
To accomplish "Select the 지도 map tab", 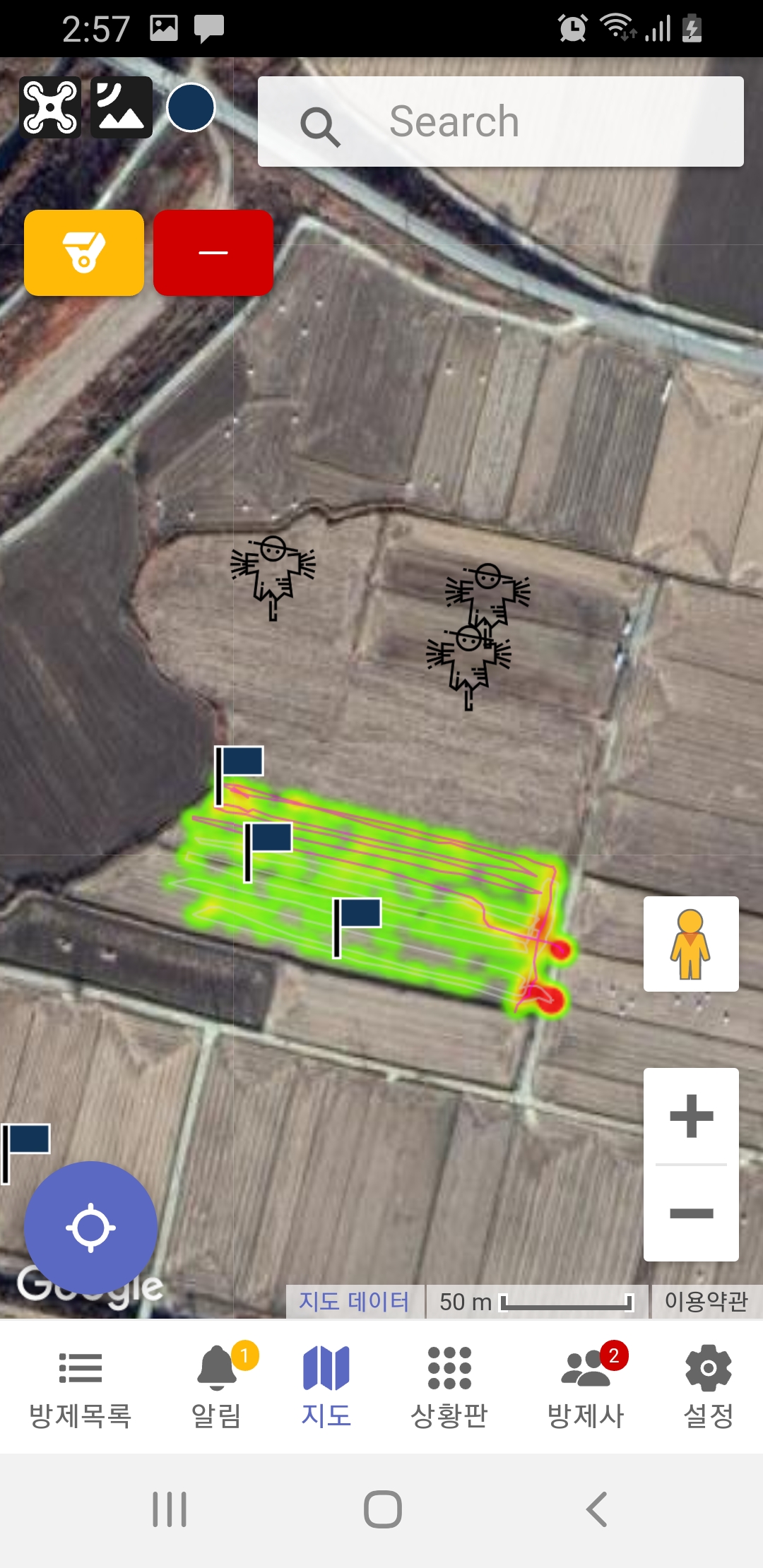I will (x=326, y=1387).
